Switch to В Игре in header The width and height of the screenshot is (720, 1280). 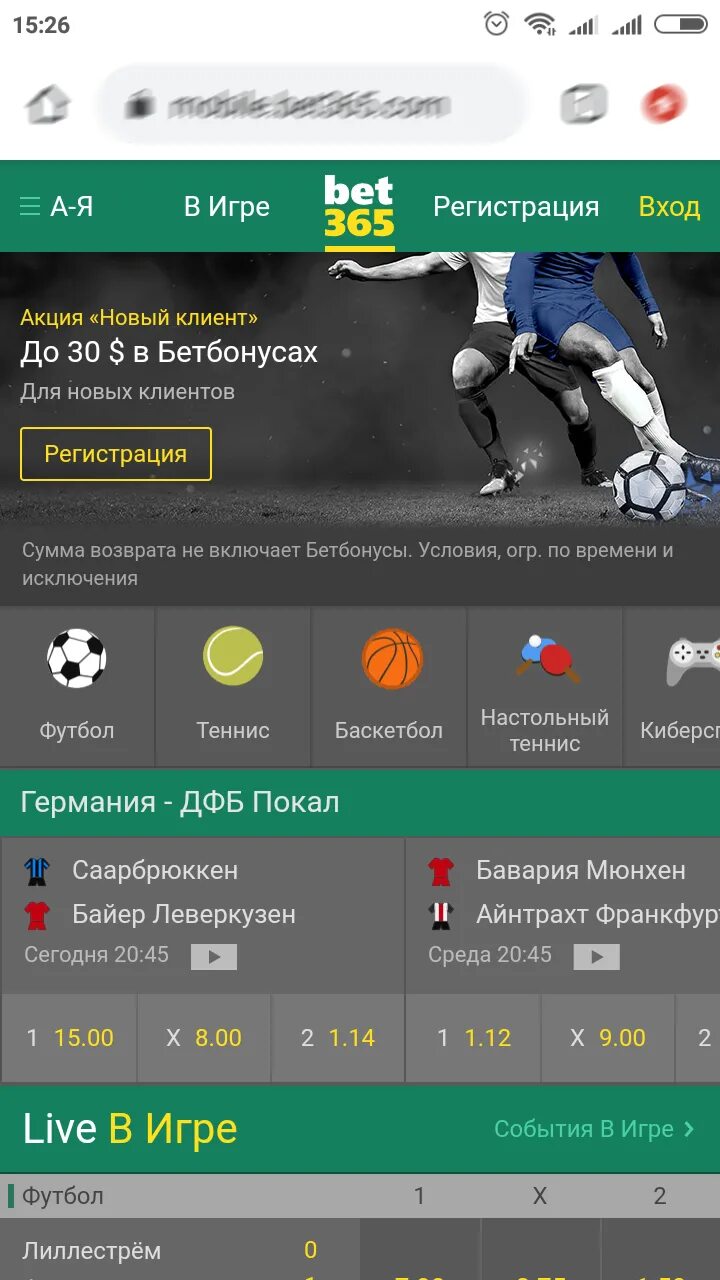[x=227, y=207]
